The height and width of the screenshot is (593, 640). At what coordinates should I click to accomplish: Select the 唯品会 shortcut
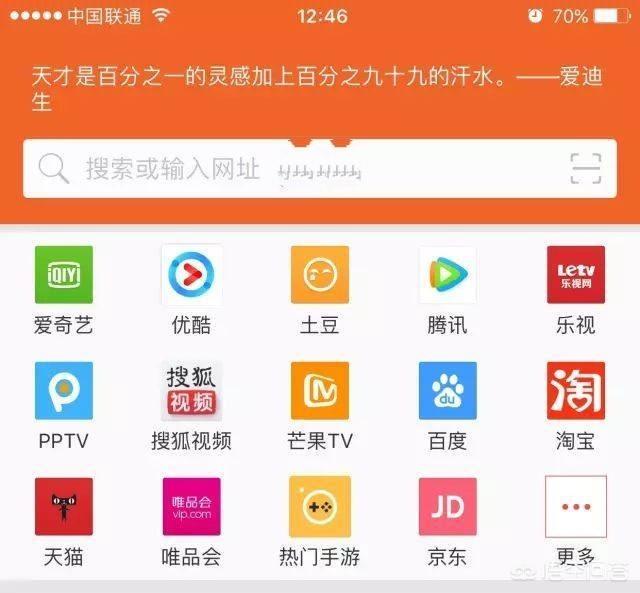[191, 507]
